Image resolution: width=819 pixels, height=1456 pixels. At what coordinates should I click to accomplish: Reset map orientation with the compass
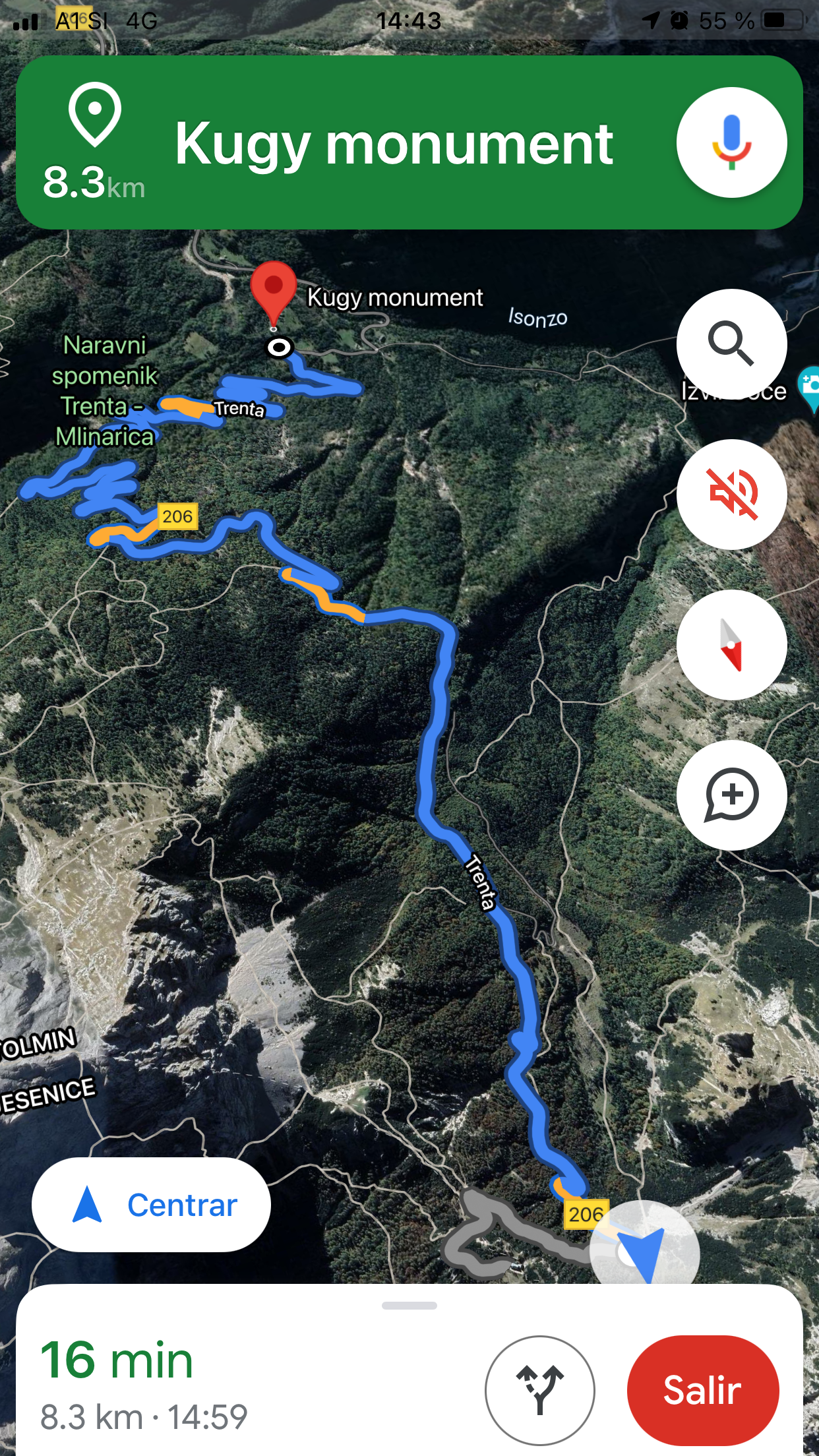pyautogui.click(x=731, y=644)
